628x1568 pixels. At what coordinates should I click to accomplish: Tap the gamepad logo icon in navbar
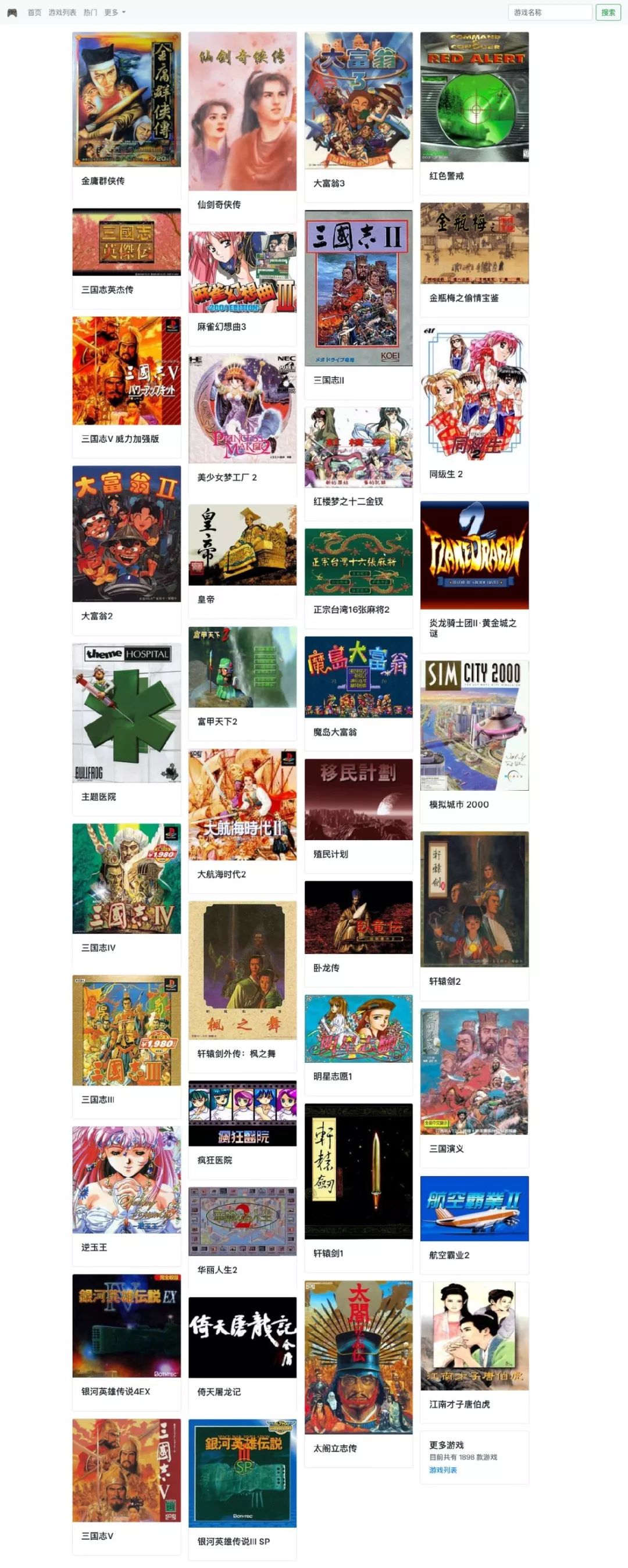point(12,12)
